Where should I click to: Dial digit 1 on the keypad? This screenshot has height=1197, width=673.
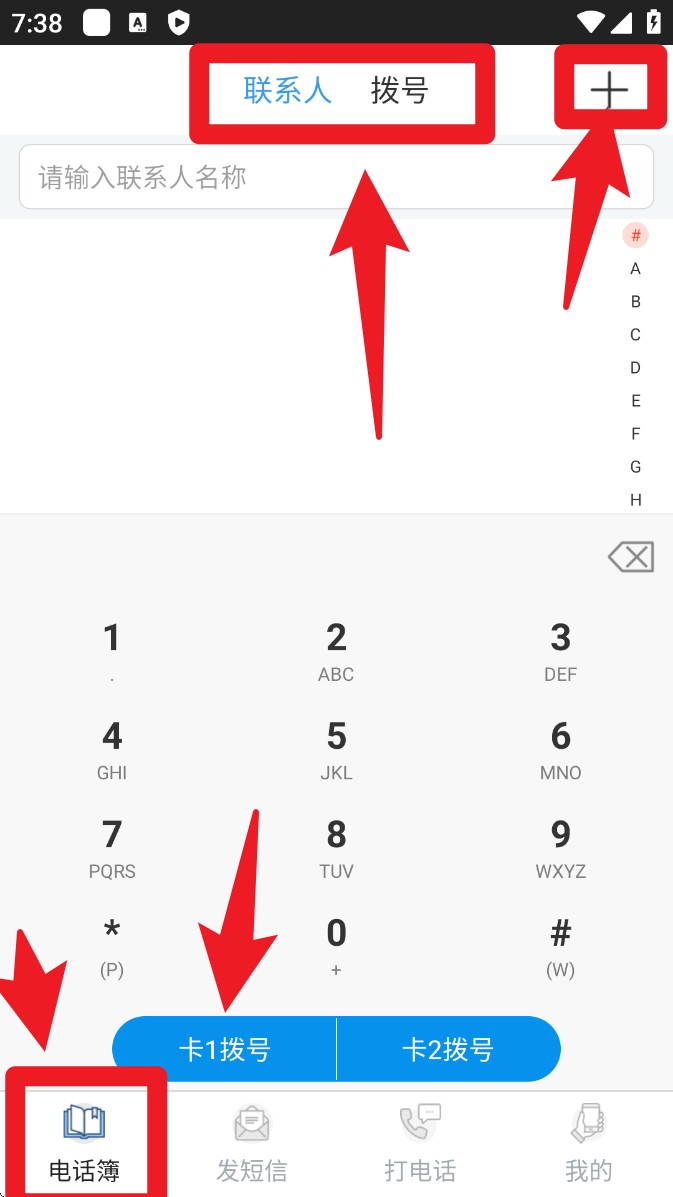[112, 650]
